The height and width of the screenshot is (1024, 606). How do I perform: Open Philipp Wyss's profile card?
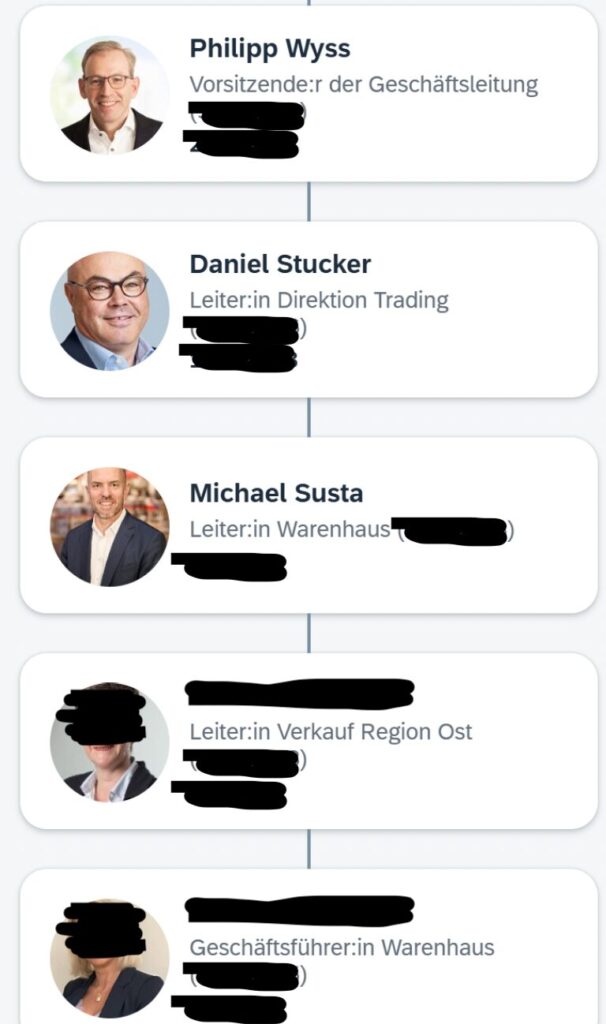pyautogui.click(x=308, y=94)
